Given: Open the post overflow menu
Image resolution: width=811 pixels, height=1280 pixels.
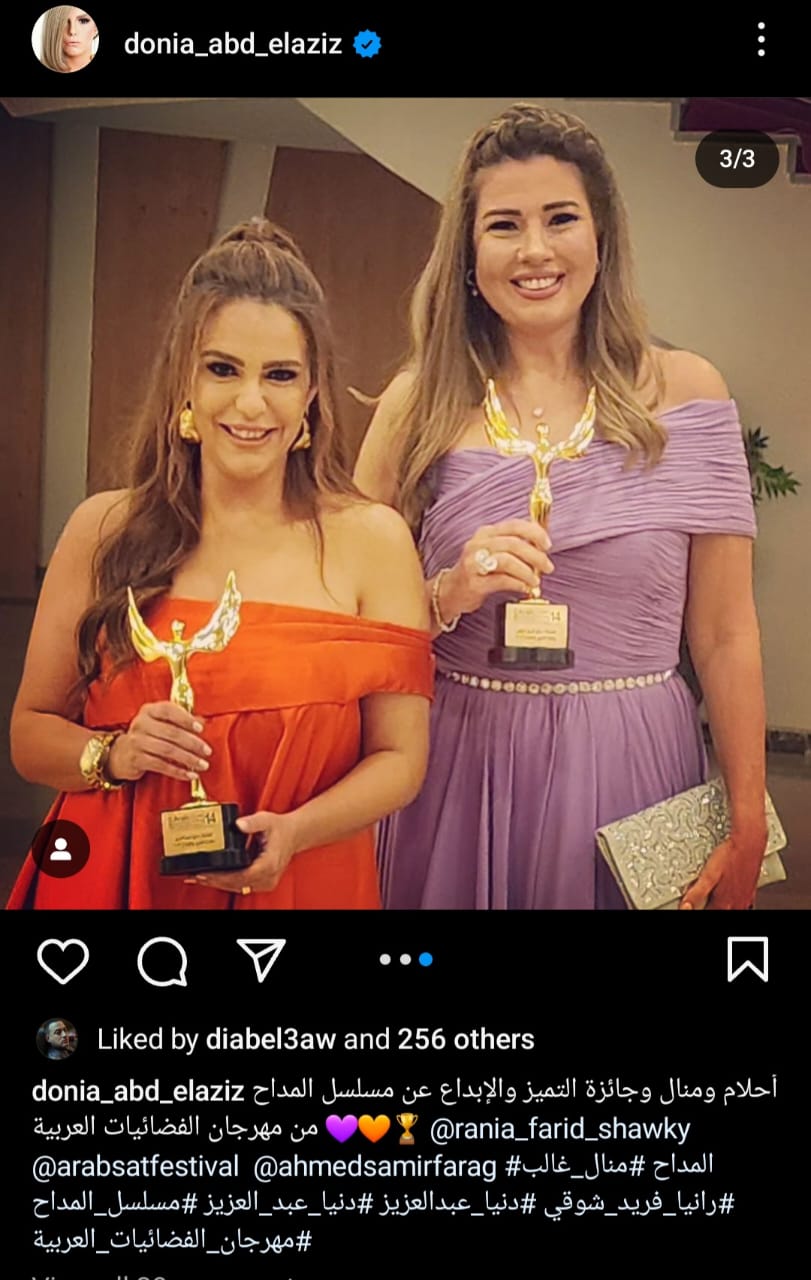Looking at the screenshot, I should 761,40.
